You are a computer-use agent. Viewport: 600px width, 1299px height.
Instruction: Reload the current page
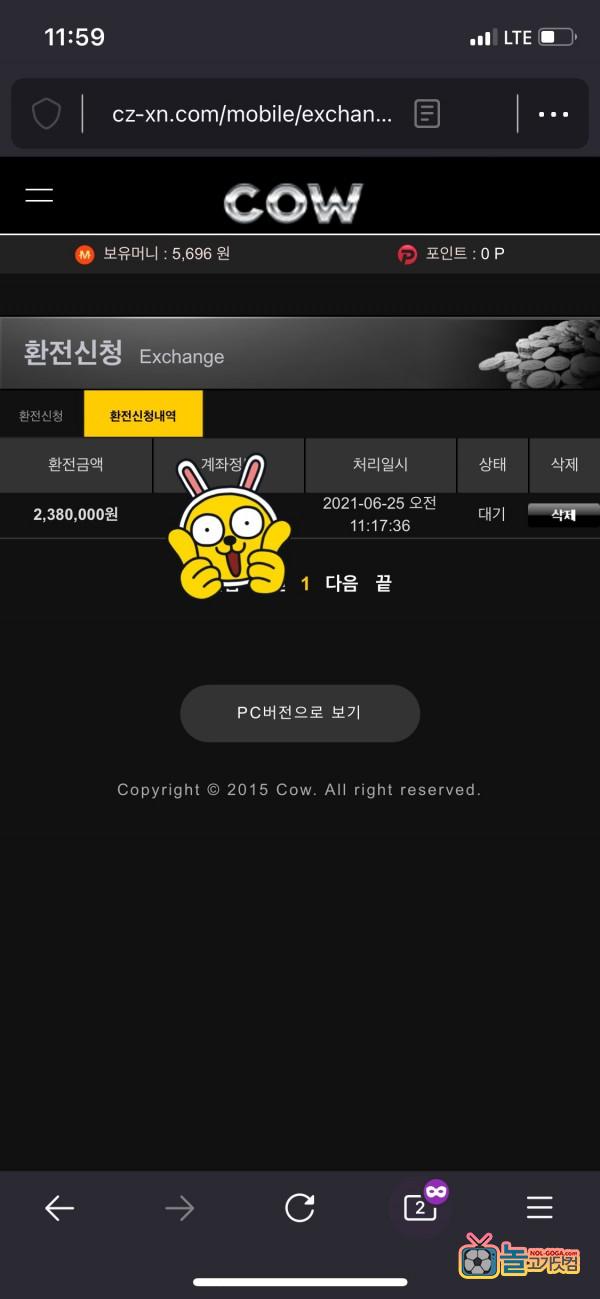click(300, 1208)
